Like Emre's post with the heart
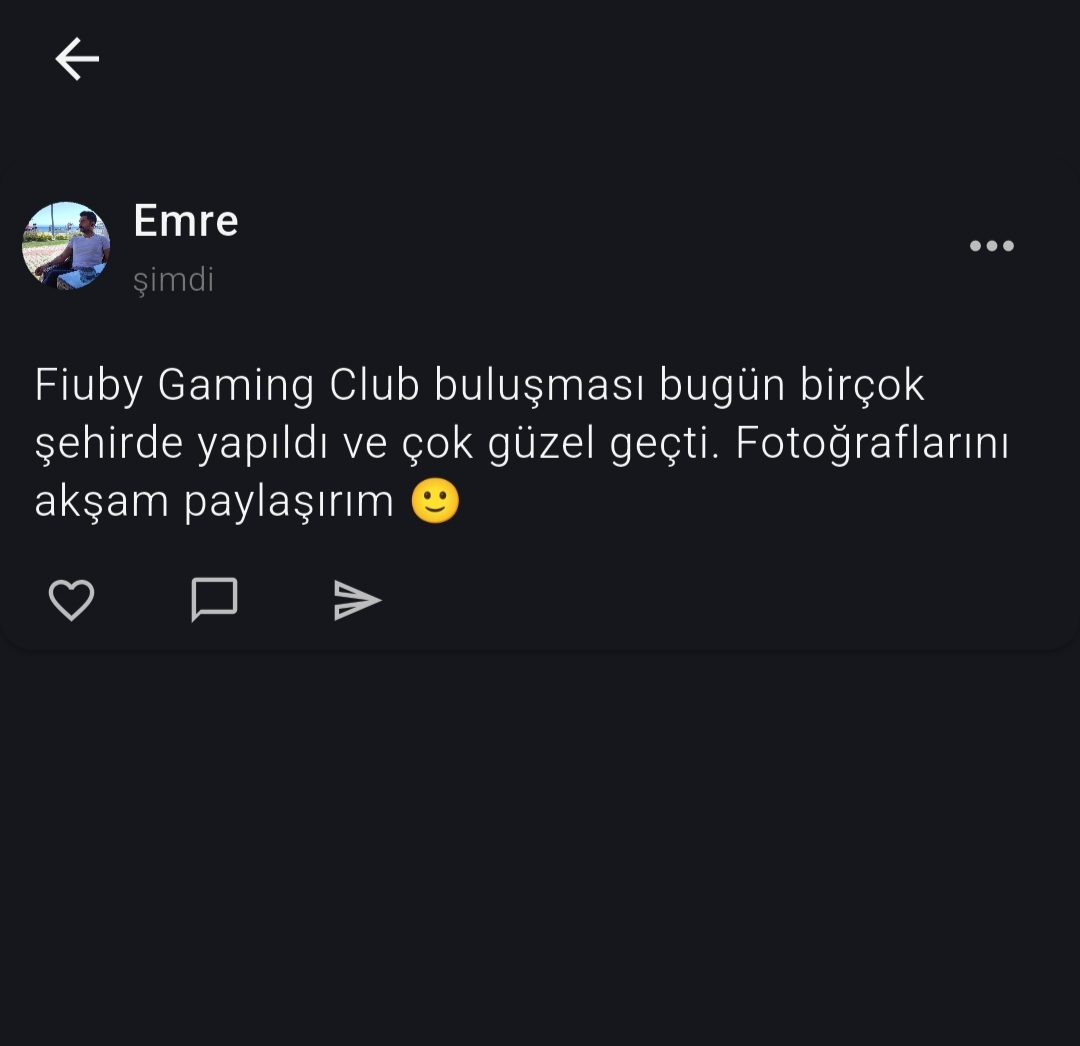1080x1046 pixels. point(72,600)
